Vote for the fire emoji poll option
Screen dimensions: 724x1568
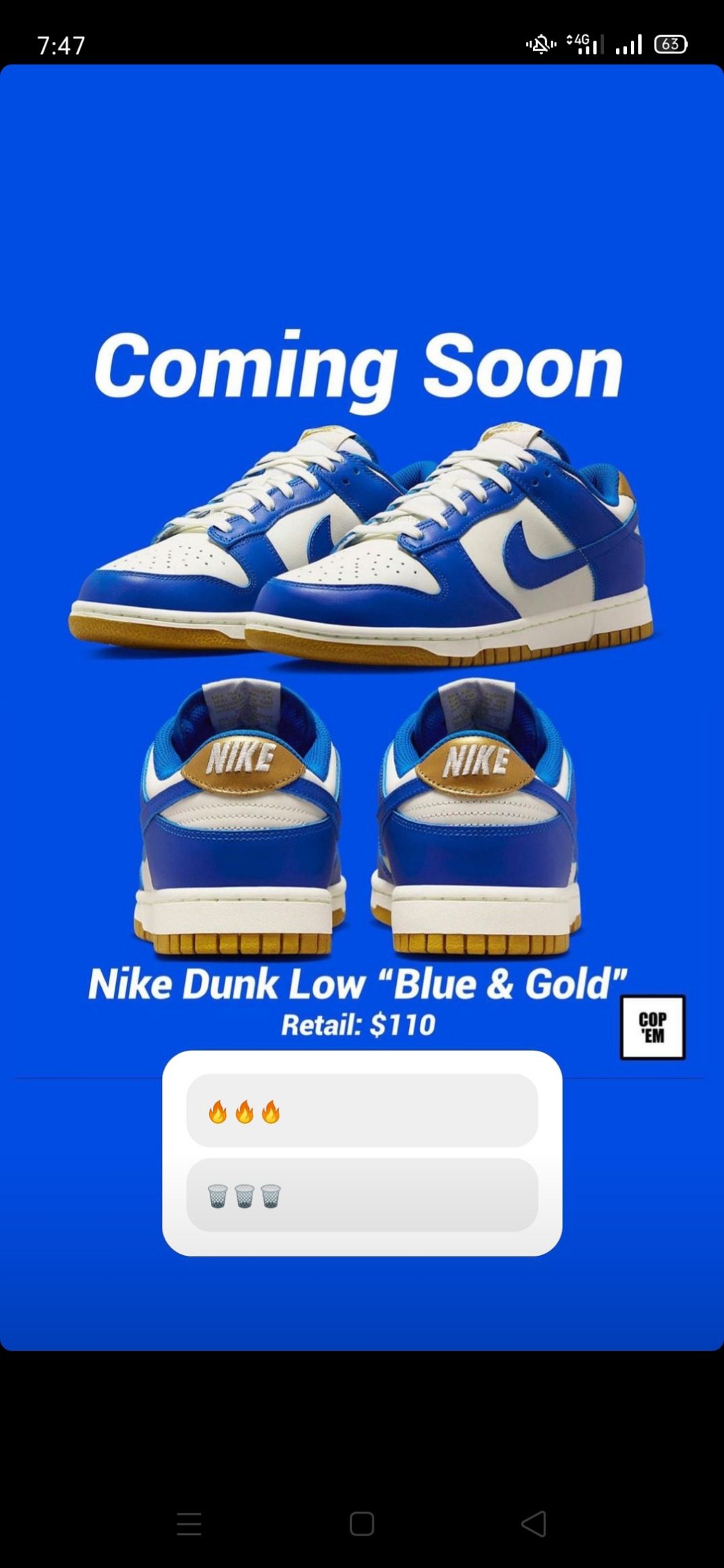(362, 1111)
